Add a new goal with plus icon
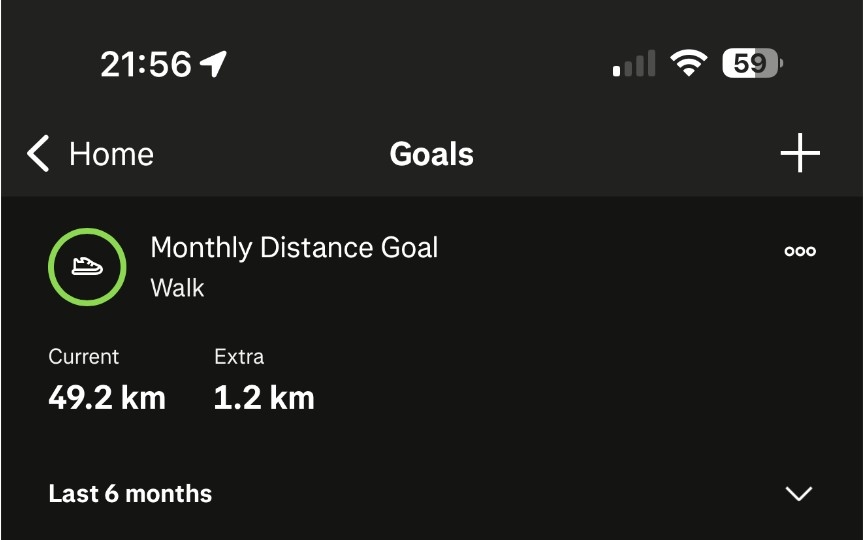Viewport: 864px width, 540px height. coord(799,154)
